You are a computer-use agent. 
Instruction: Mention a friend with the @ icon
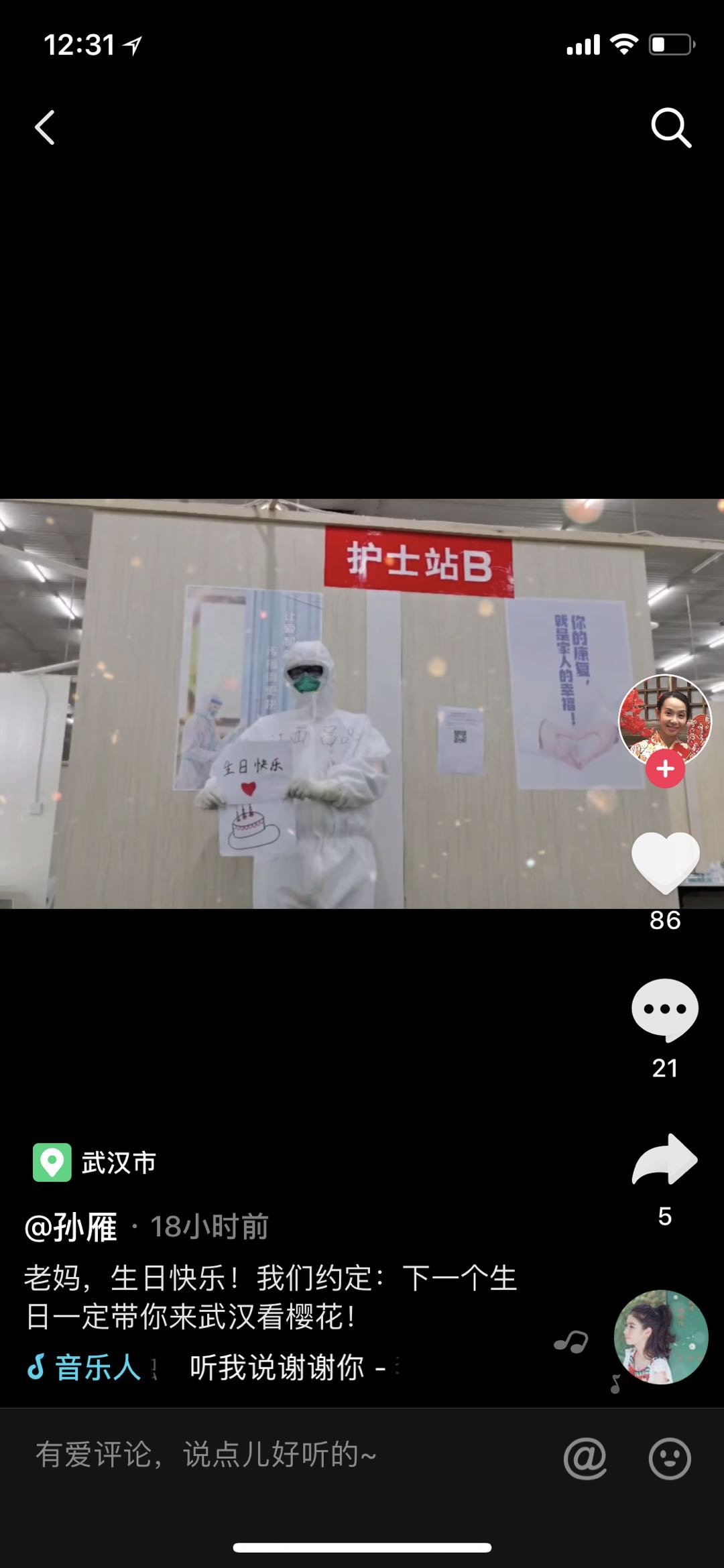click(x=585, y=1457)
